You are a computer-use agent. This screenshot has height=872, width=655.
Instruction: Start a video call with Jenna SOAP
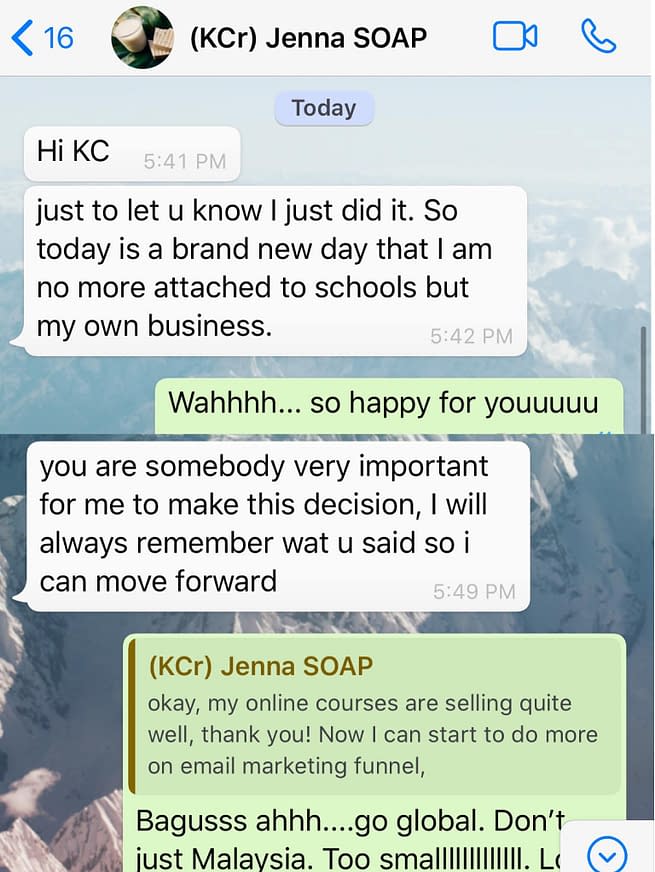tap(515, 37)
